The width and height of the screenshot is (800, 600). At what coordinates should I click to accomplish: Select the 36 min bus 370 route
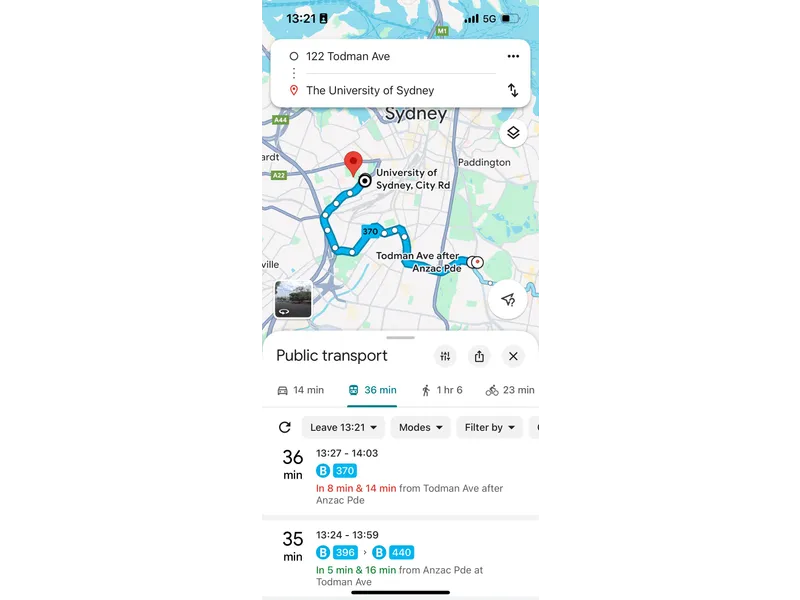pyautogui.click(x=400, y=475)
